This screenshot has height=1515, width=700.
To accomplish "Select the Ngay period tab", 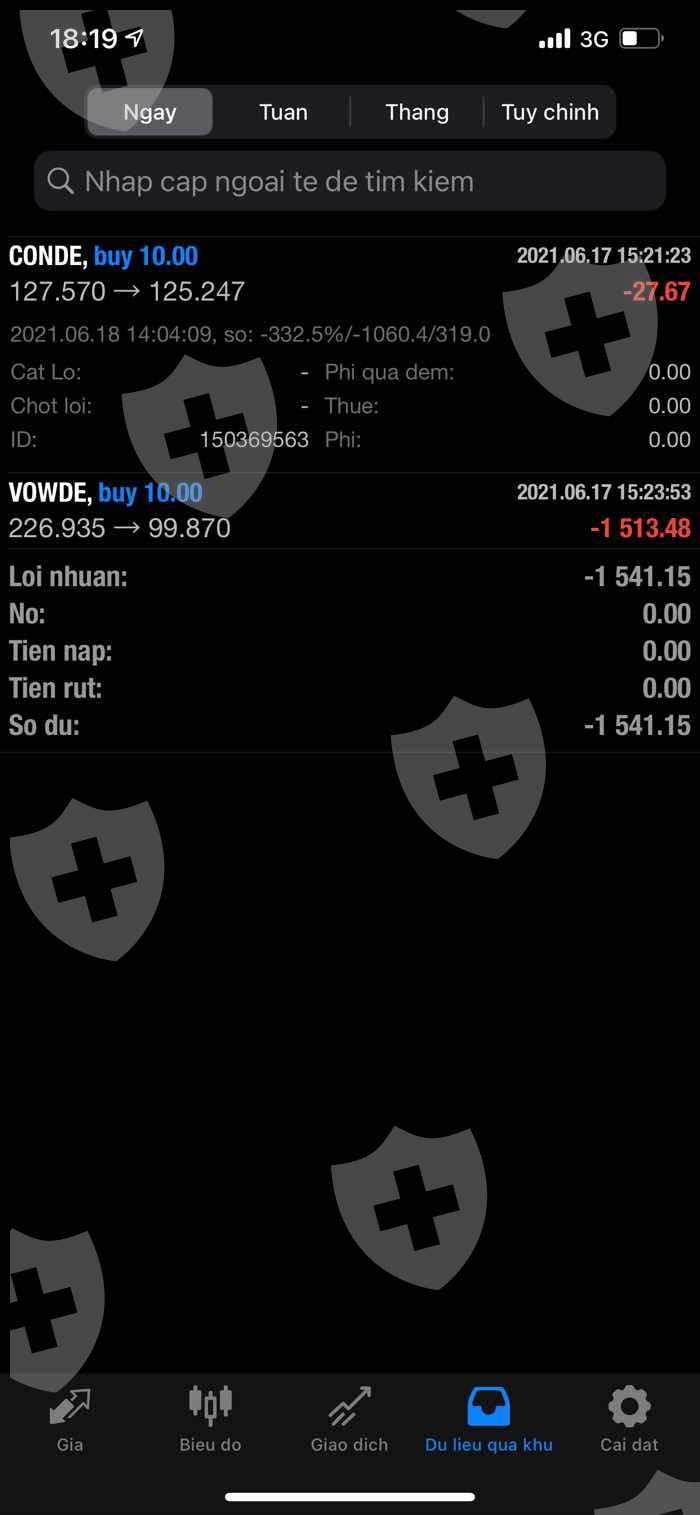I will (x=150, y=112).
